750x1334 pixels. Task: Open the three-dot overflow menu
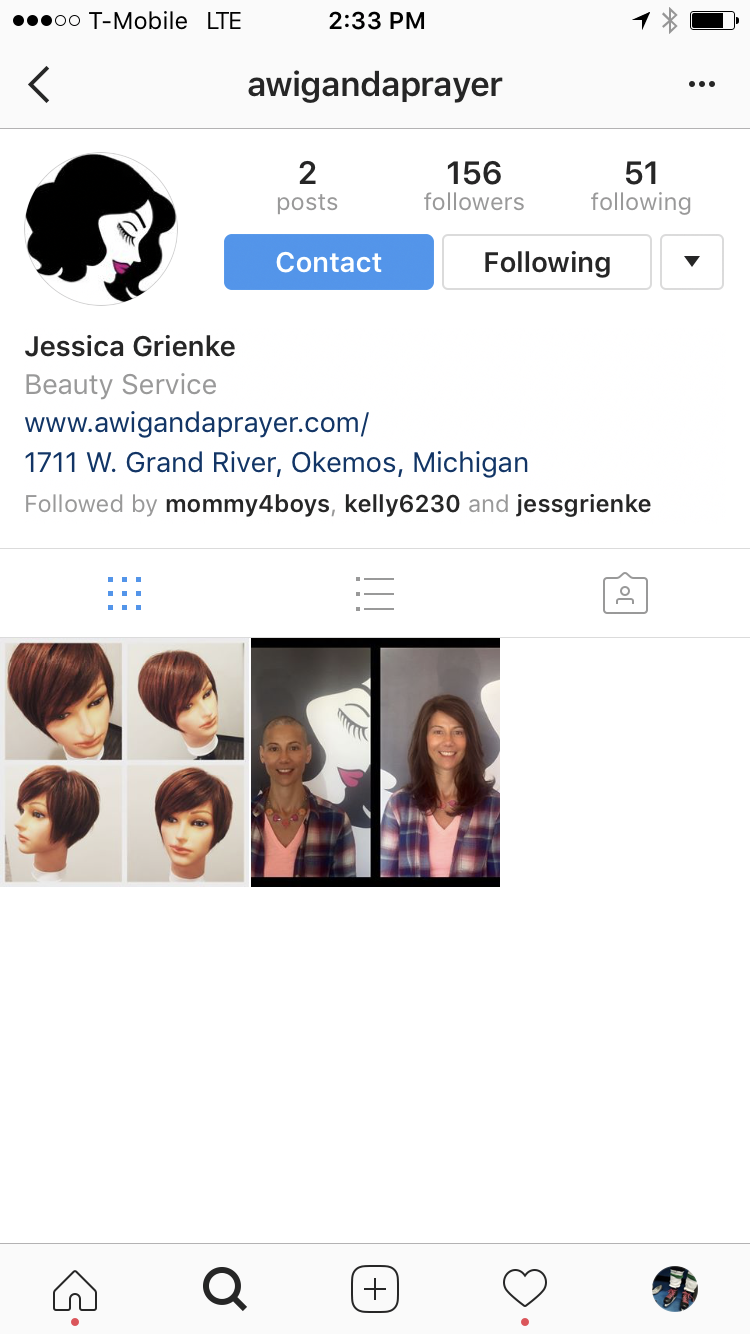pos(702,85)
